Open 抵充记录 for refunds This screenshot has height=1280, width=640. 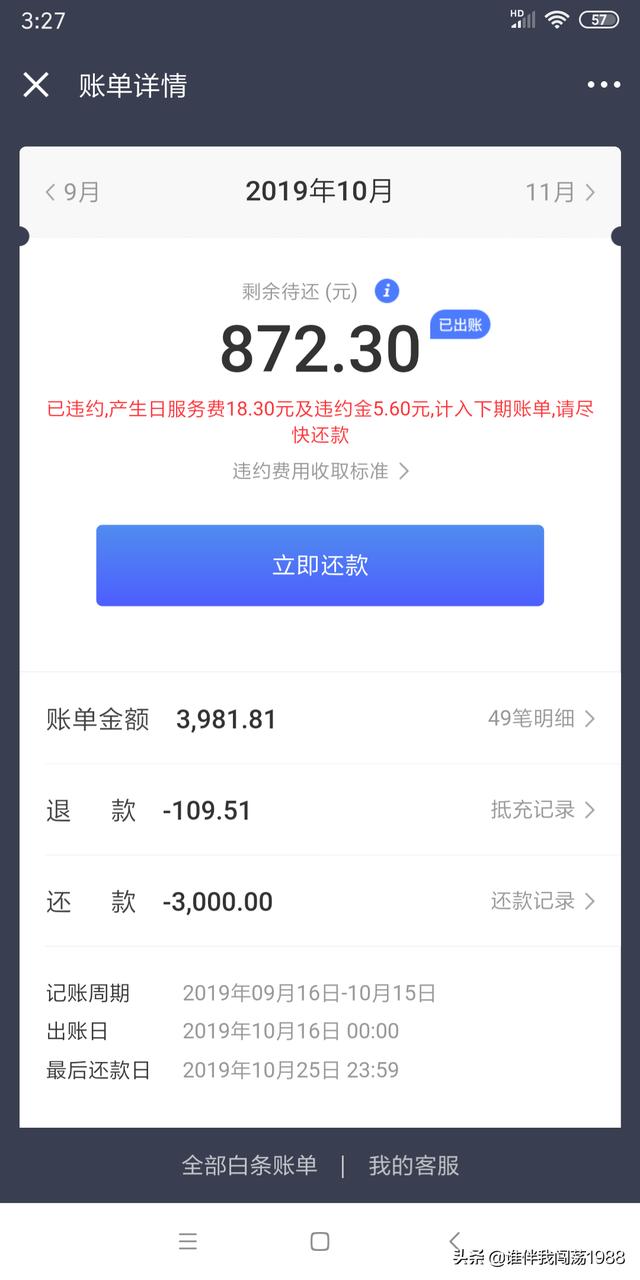click(x=542, y=810)
